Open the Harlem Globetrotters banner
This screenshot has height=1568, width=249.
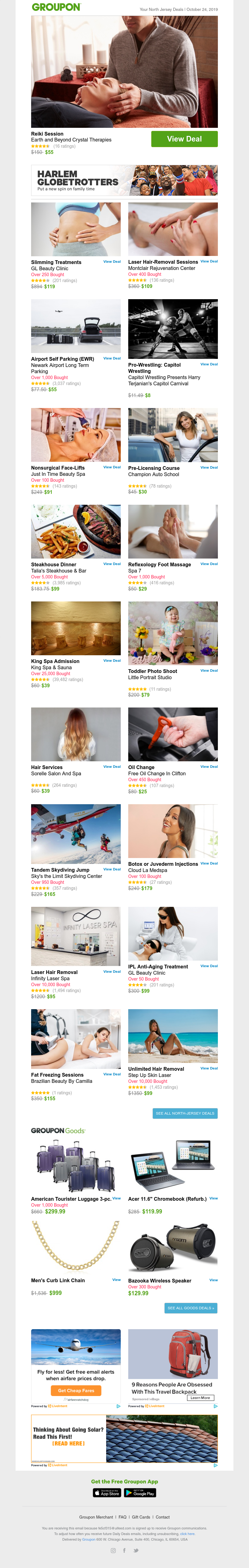click(x=124, y=181)
